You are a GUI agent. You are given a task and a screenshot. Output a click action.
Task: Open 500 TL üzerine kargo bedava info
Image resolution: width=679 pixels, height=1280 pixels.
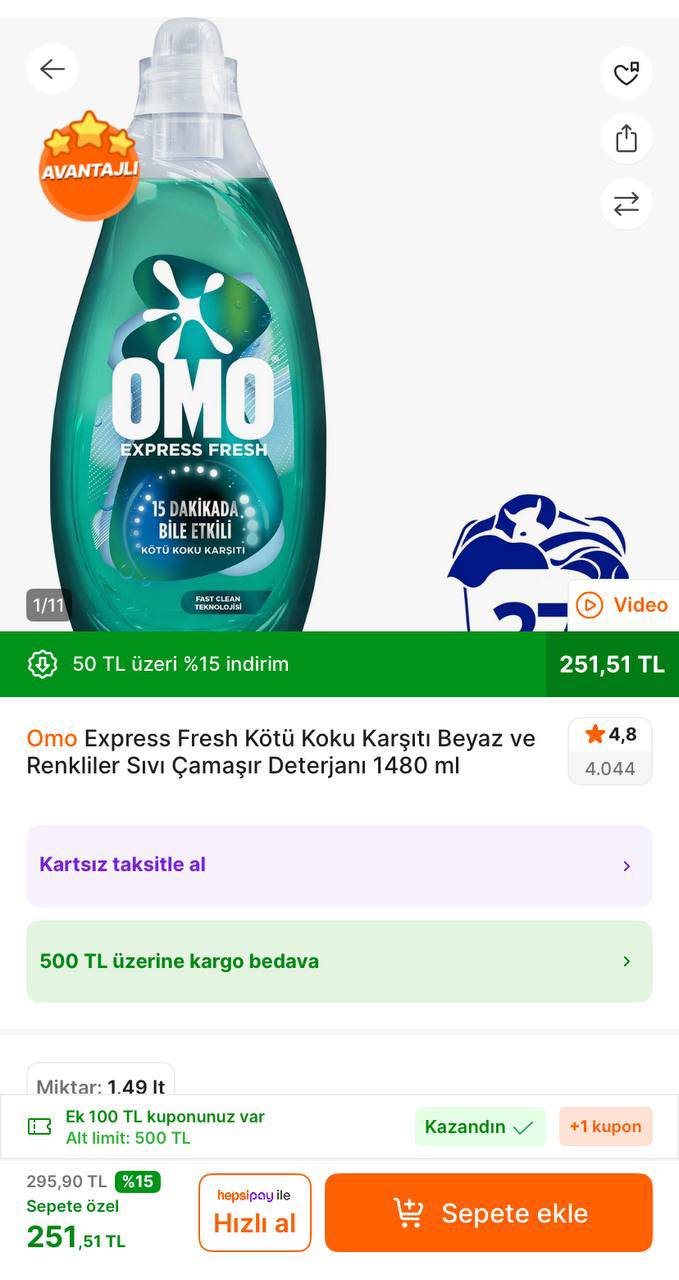[339, 961]
